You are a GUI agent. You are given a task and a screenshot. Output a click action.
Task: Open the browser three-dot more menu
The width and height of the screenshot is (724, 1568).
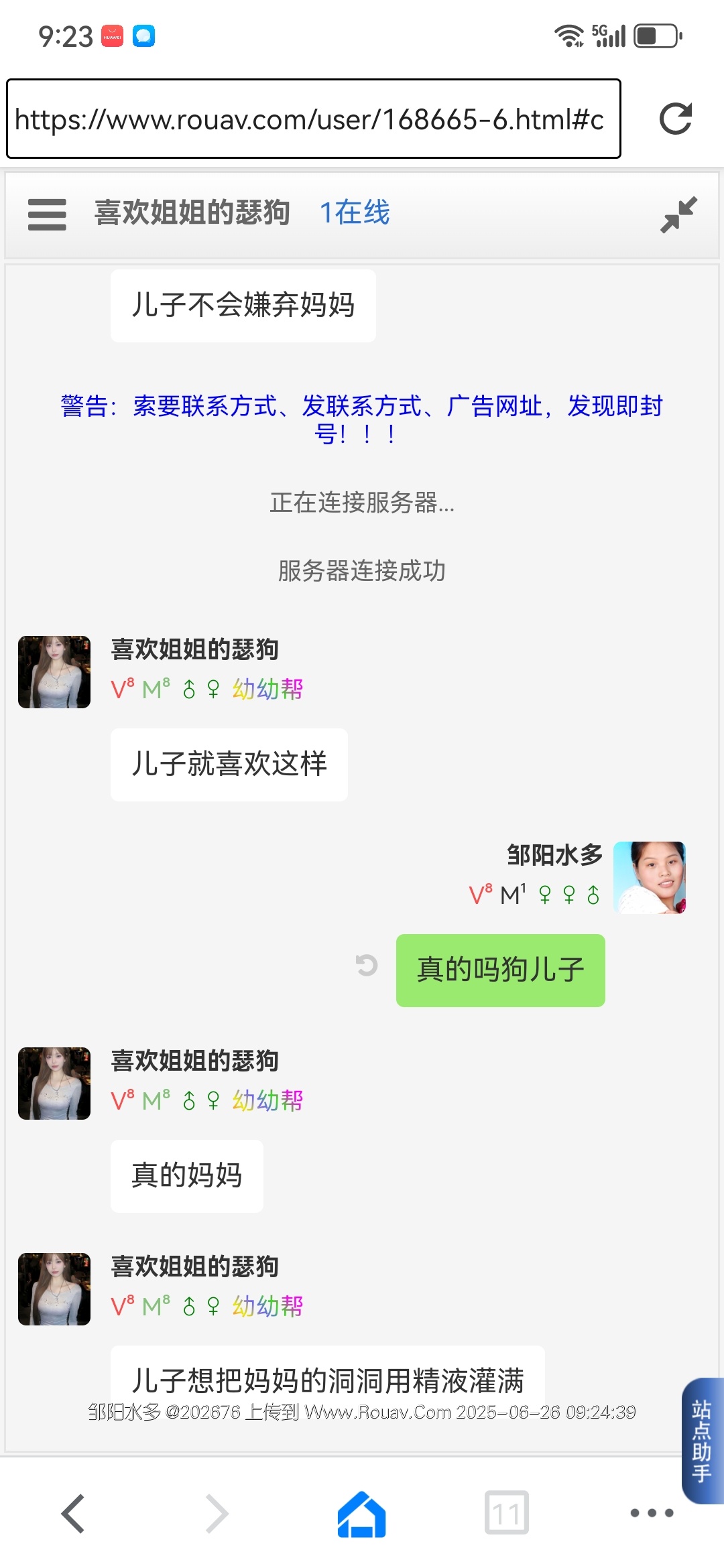[x=651, y=1513]
